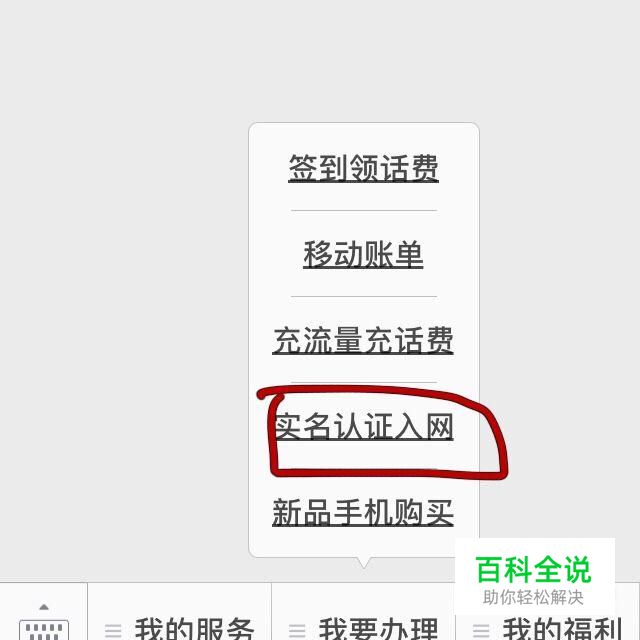
Task: Expand the 我的福利 bottom menu
Action: click(548, 628)
